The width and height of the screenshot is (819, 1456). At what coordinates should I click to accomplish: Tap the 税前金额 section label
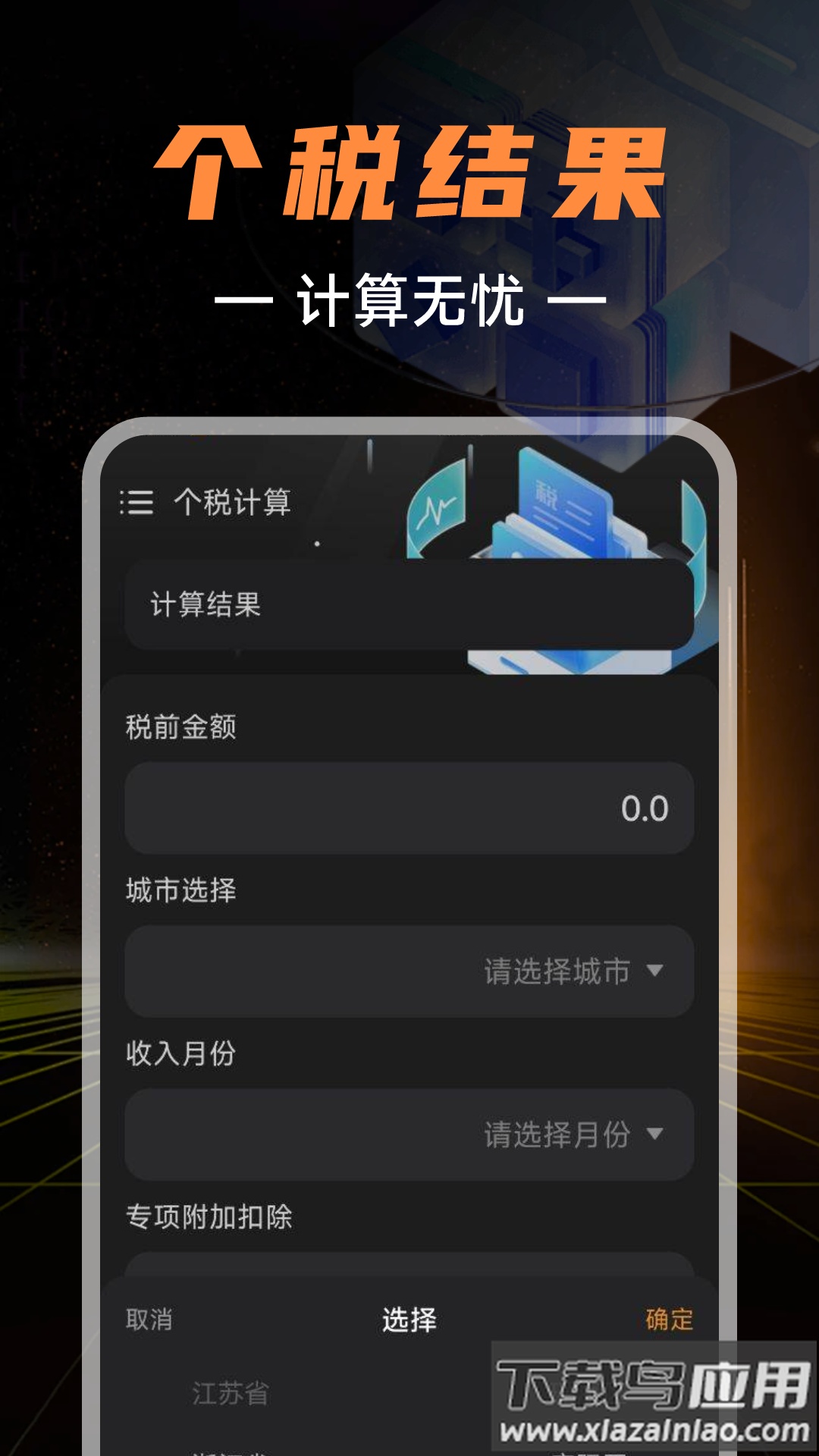180,726
